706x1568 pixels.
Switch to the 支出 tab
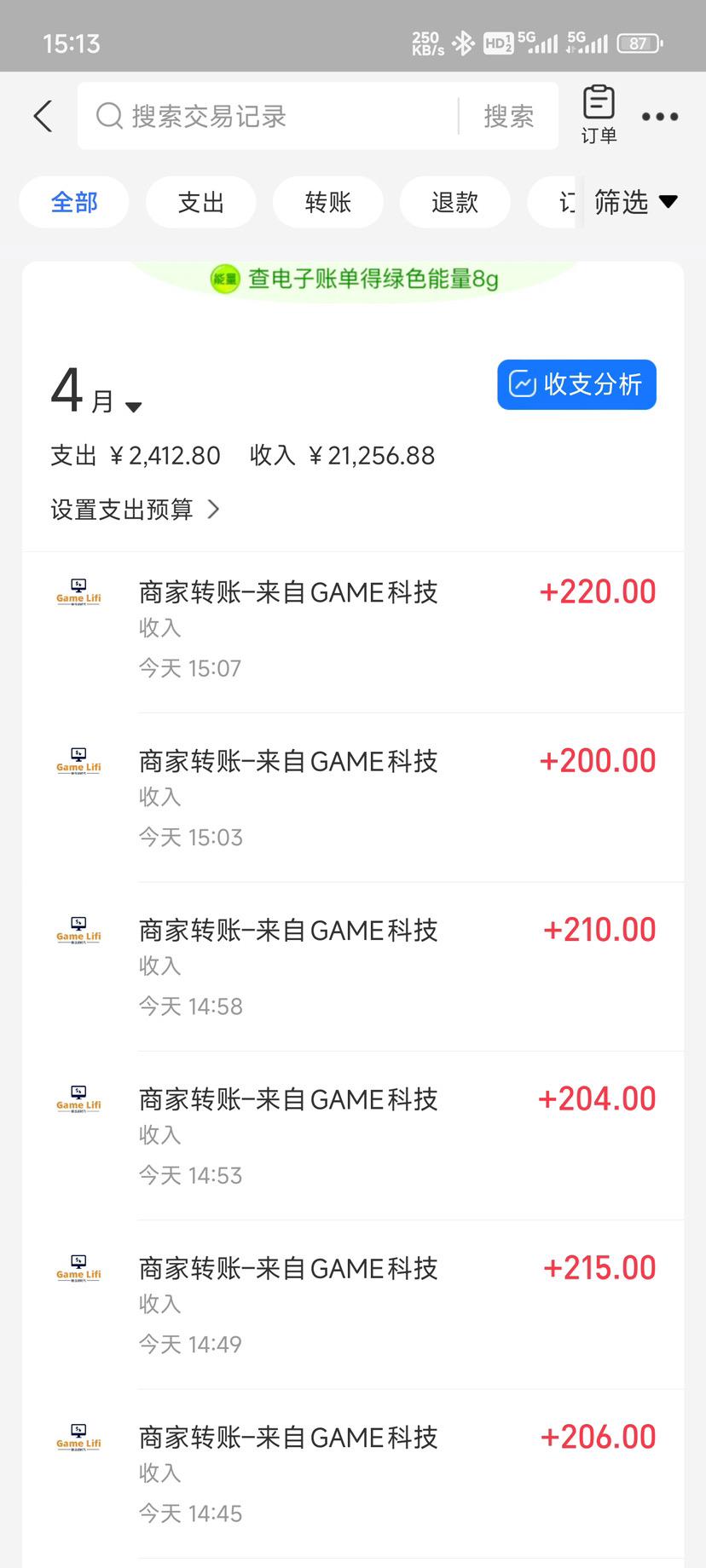click(x=201, y=202)
